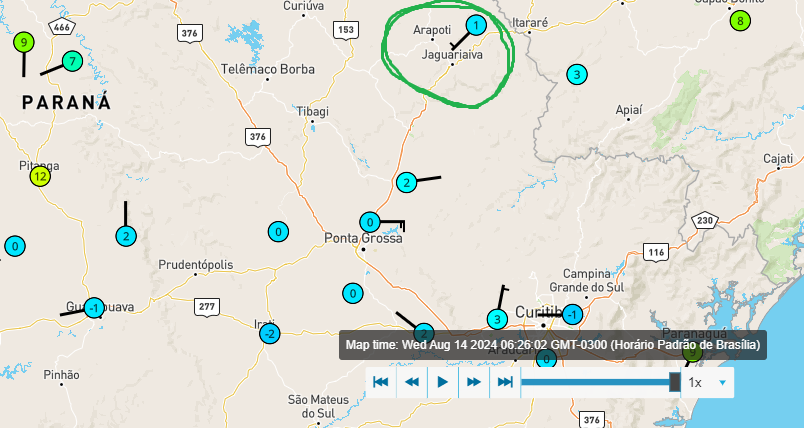Tap the green station marker showing 9
The height and width of the screenshot is (428, 804).
pos(24,42)
